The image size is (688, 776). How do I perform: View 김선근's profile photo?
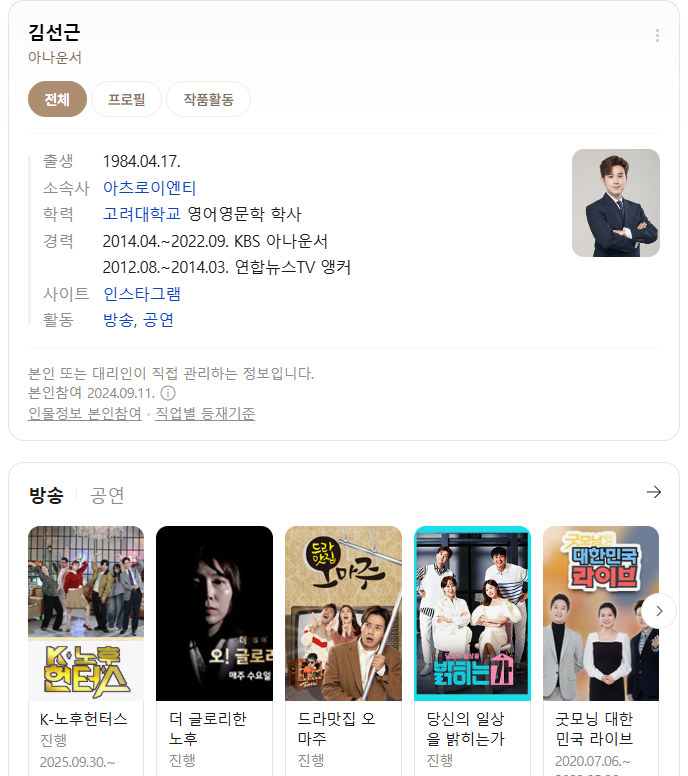[615, 203]
